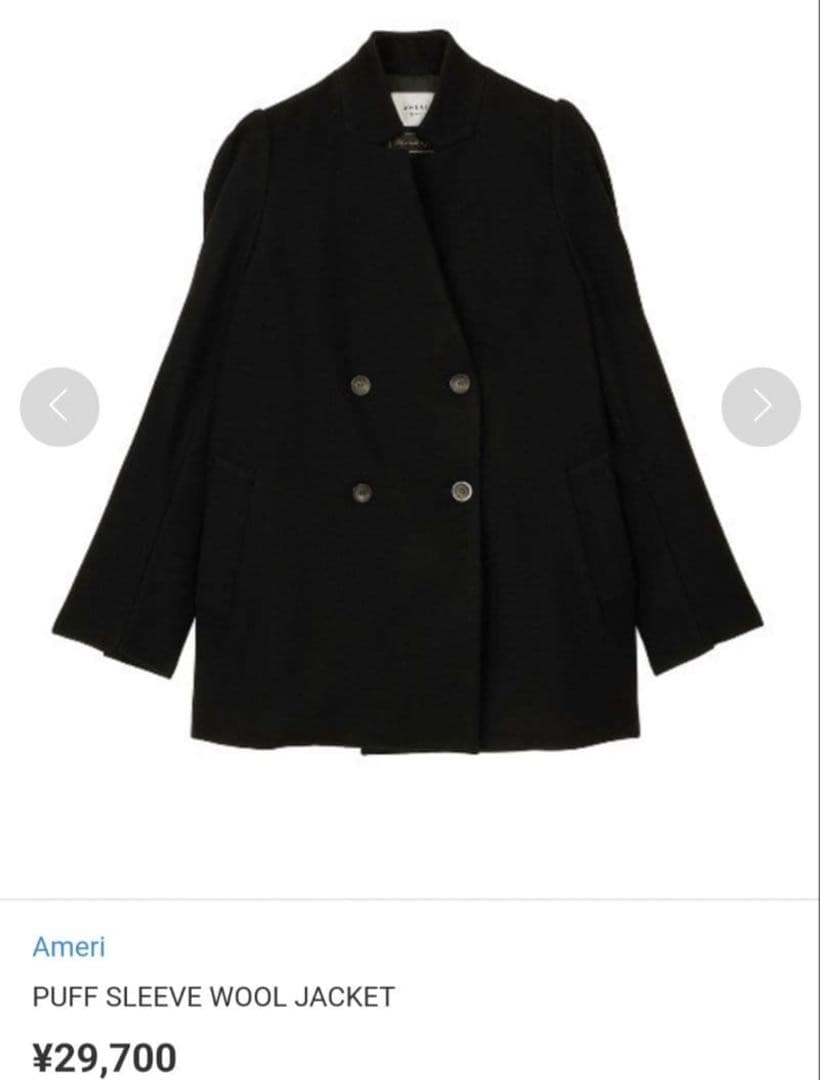Navigate backward with the left chevron control
Viewport: 820px width, 1080px height.
(60, 404)
